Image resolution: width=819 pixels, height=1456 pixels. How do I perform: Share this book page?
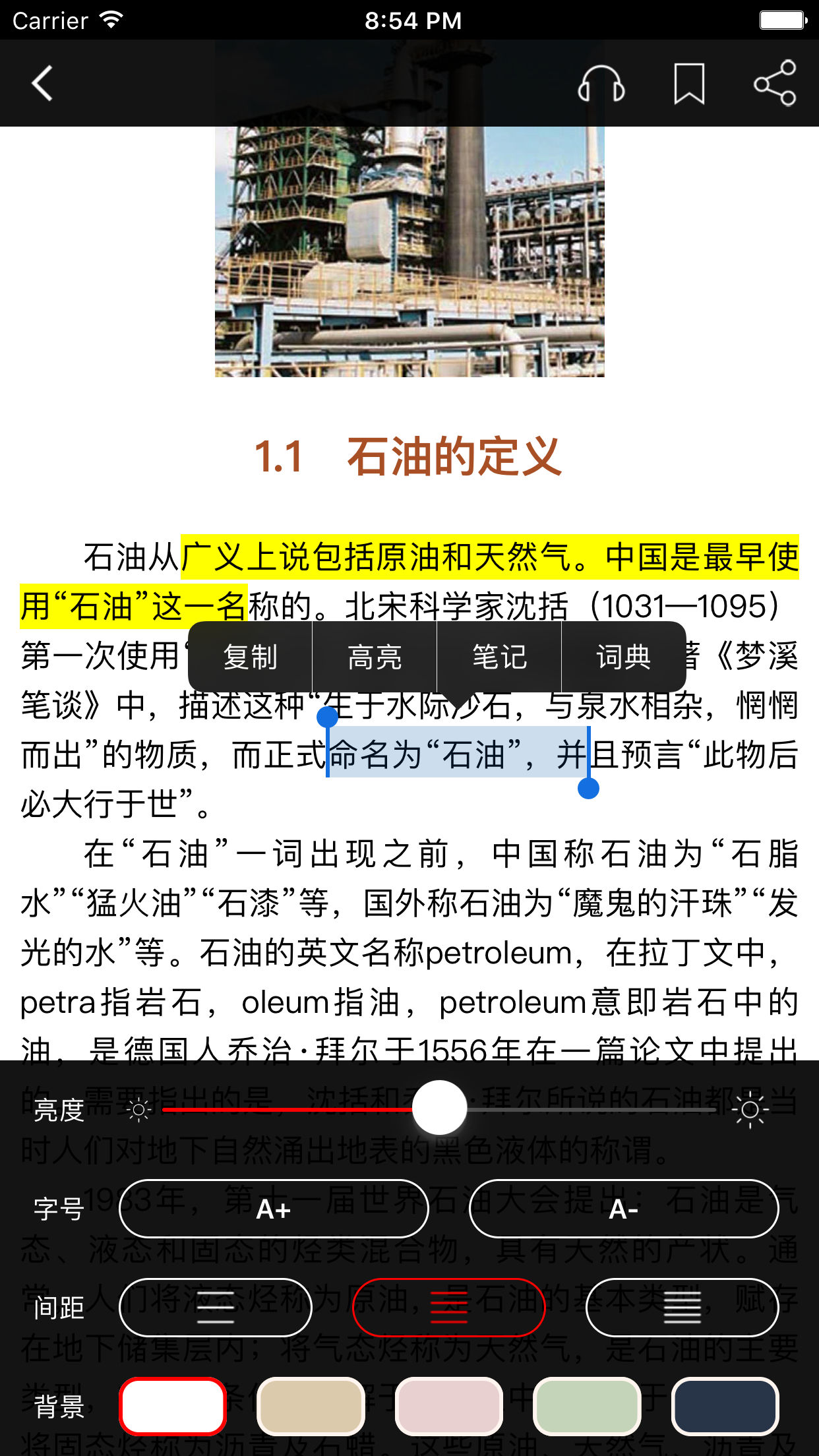point(775,83)
